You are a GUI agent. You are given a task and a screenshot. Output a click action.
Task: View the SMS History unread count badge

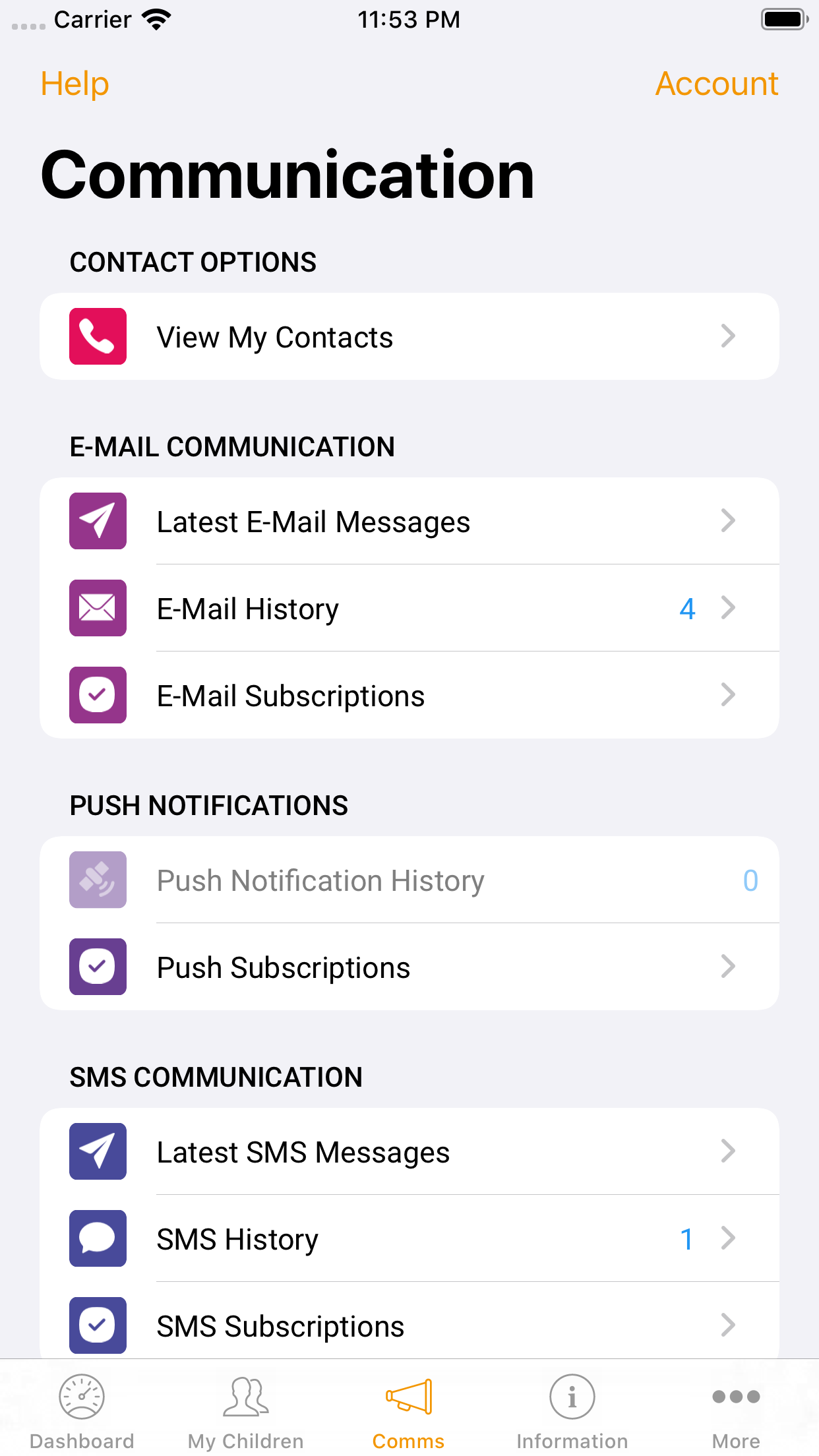(688, 1239)
